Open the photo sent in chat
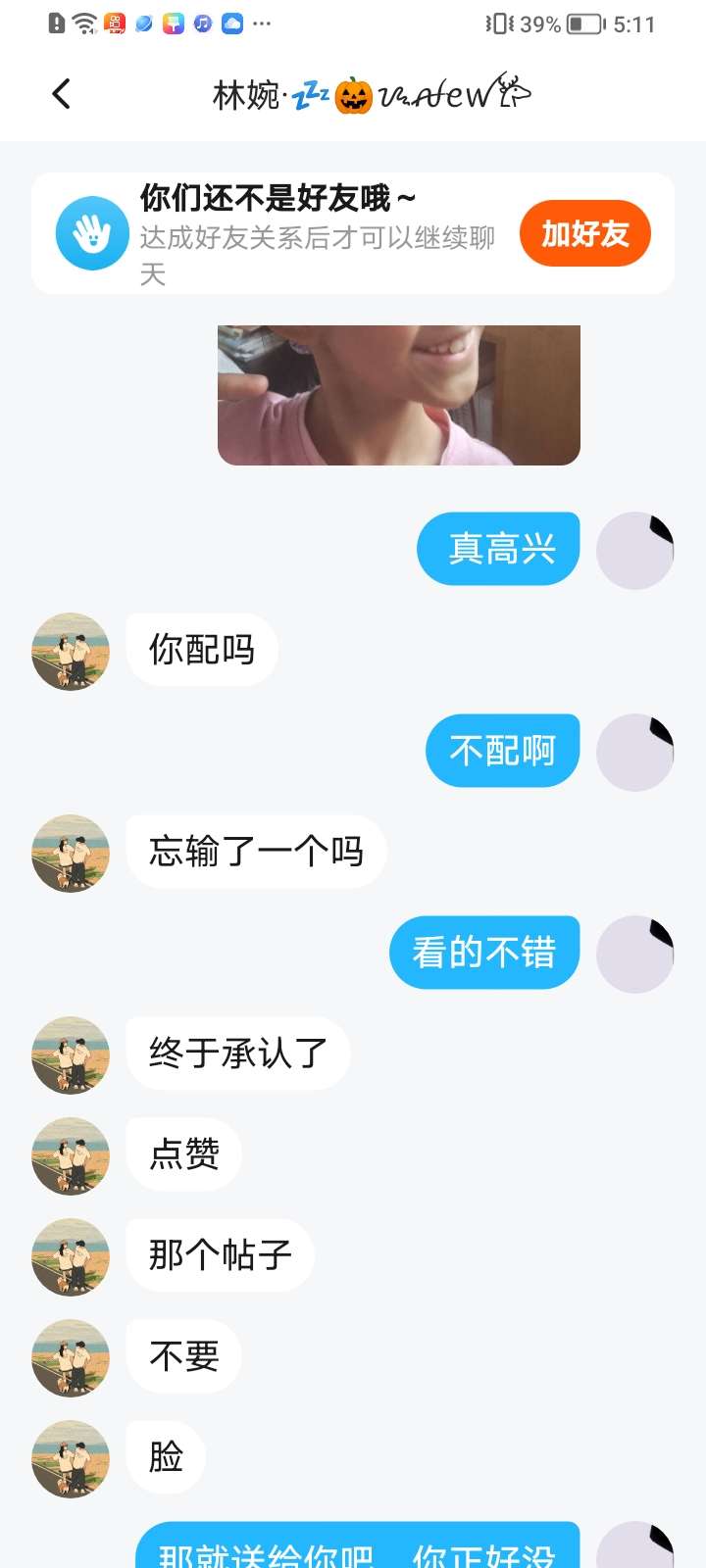This screenshot has width=706, height=1568. (x=398, y=394)
